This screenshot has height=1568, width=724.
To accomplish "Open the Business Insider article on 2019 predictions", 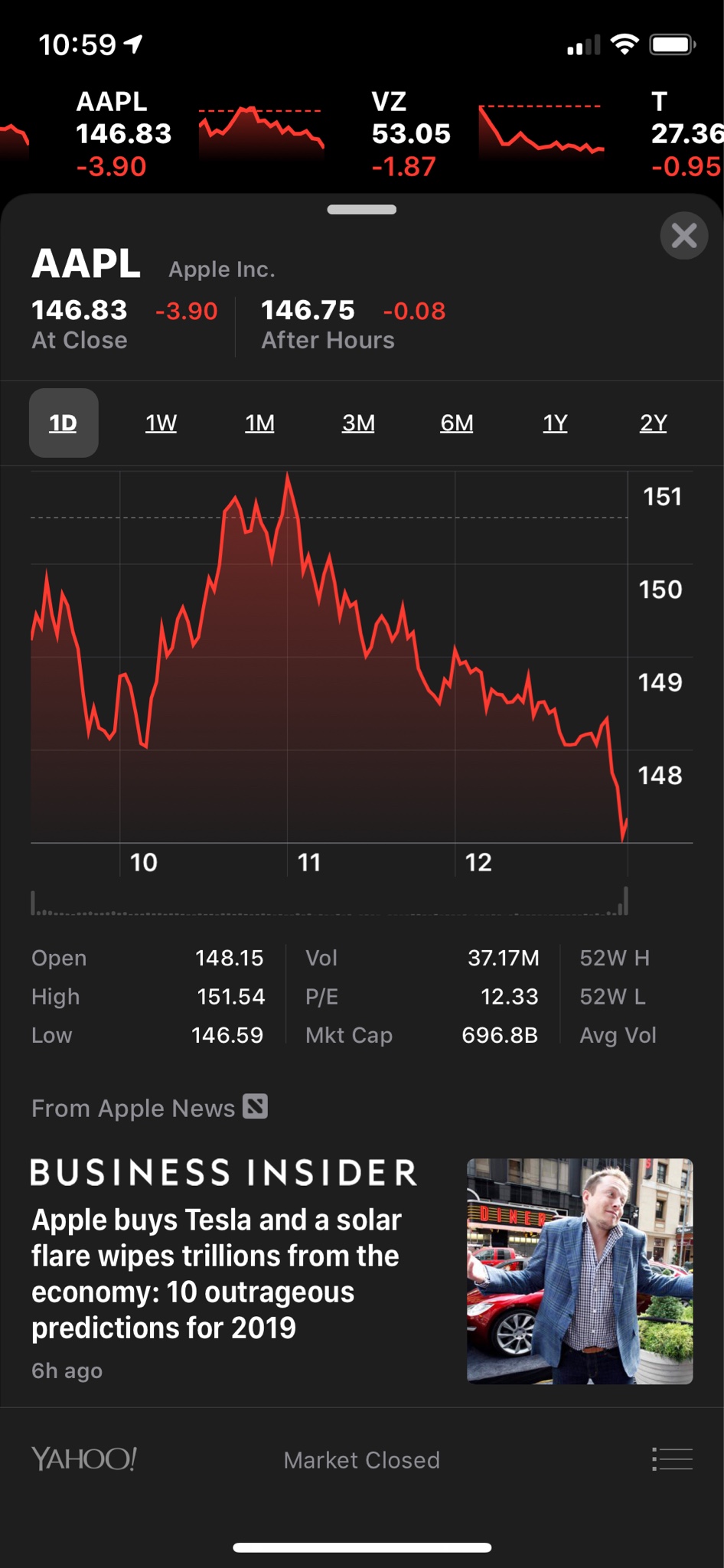I will point(217,1273).
